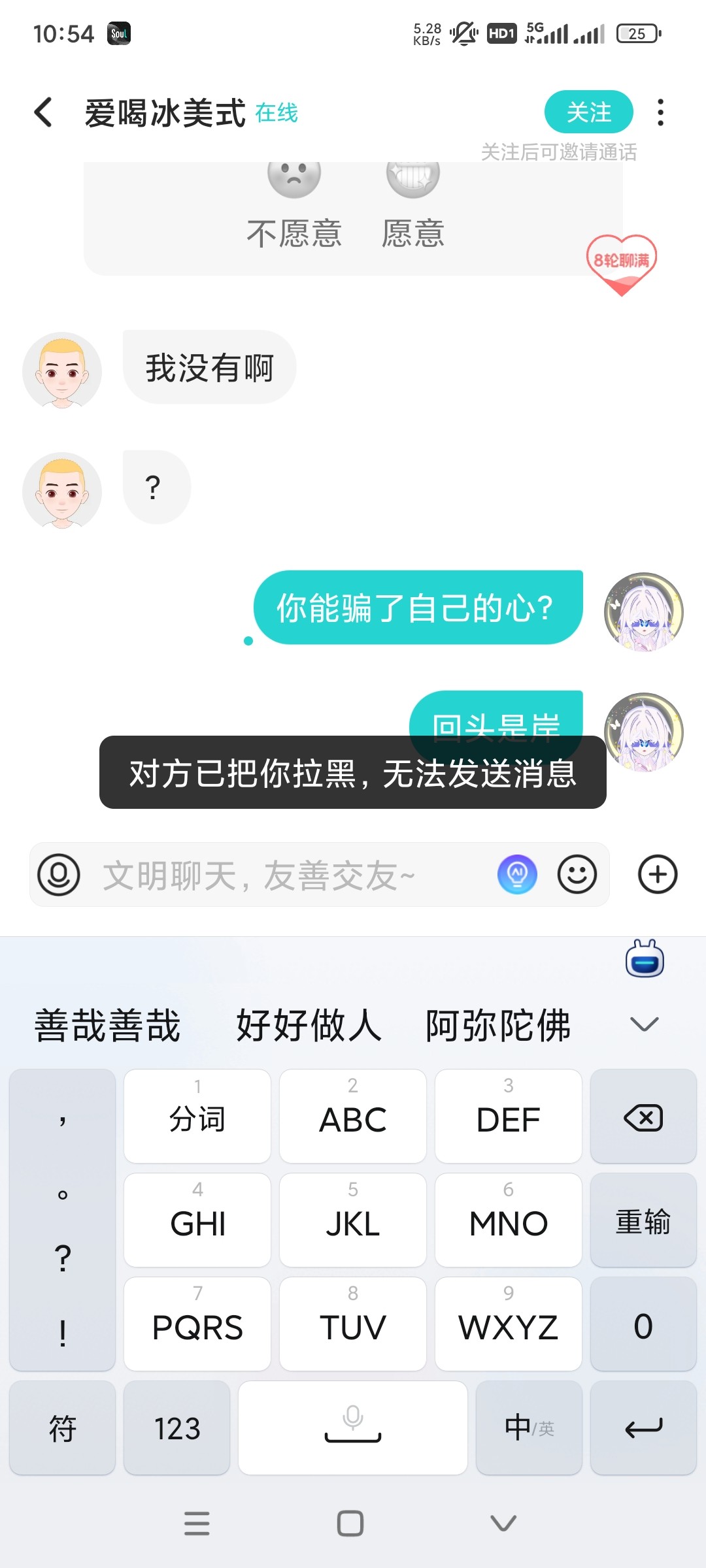
Task: Open the AI suggestion lightbulb icon
Action: [517, 875]
